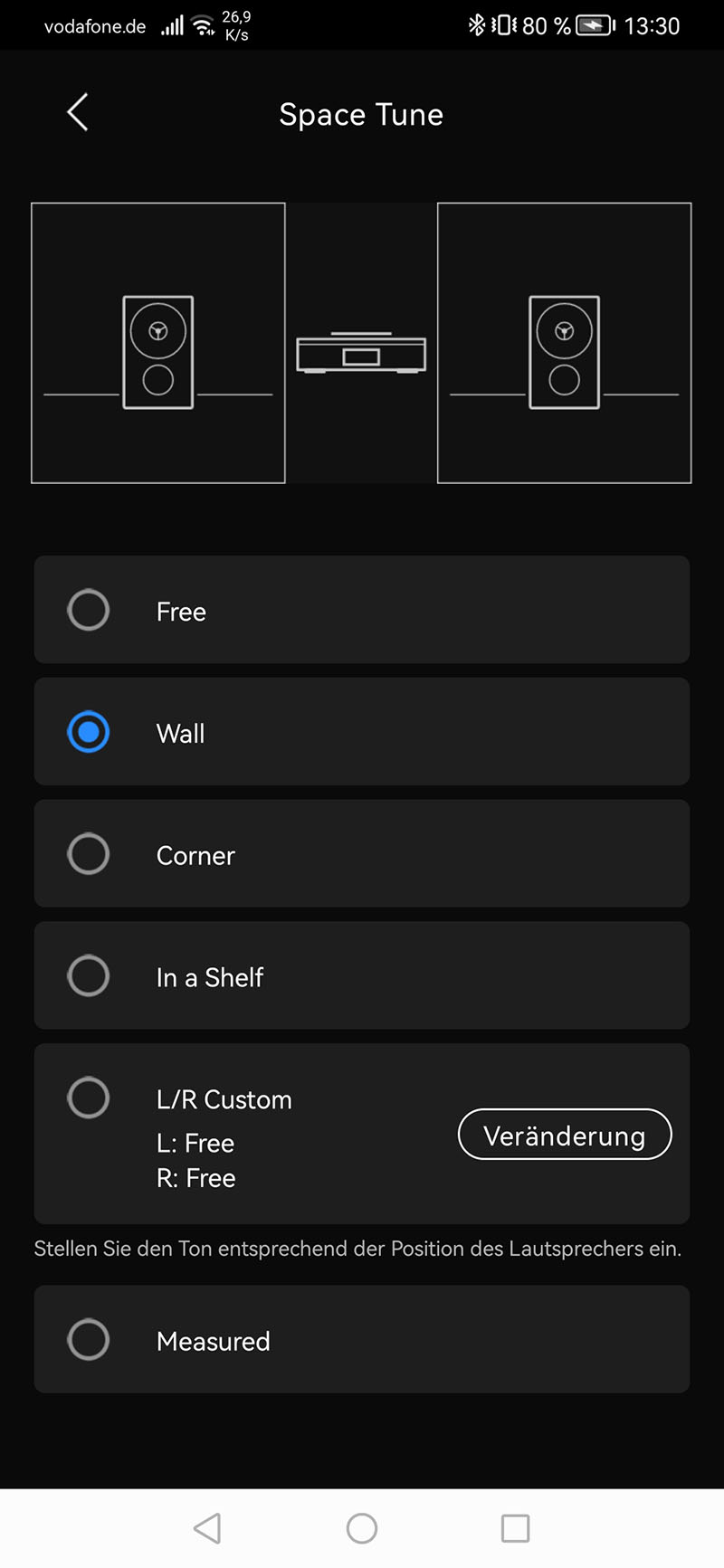Pick the In a Shelf option

coord(362,976)
